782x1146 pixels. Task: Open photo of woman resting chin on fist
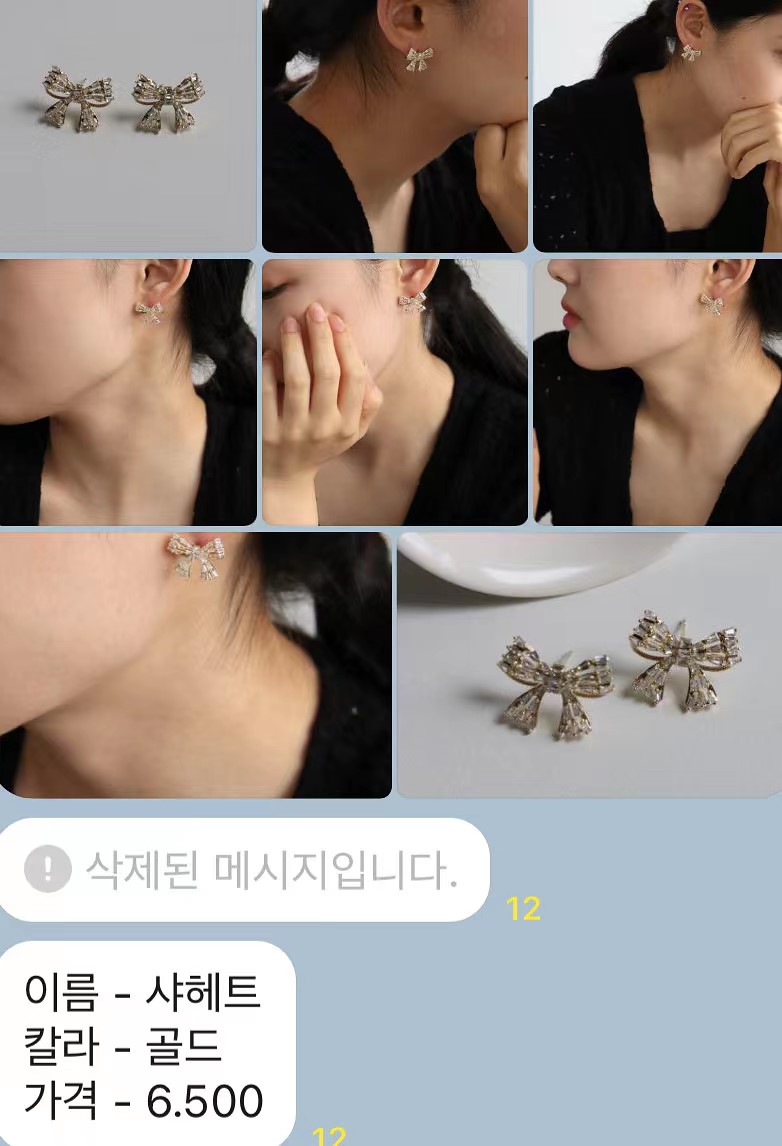394,125
